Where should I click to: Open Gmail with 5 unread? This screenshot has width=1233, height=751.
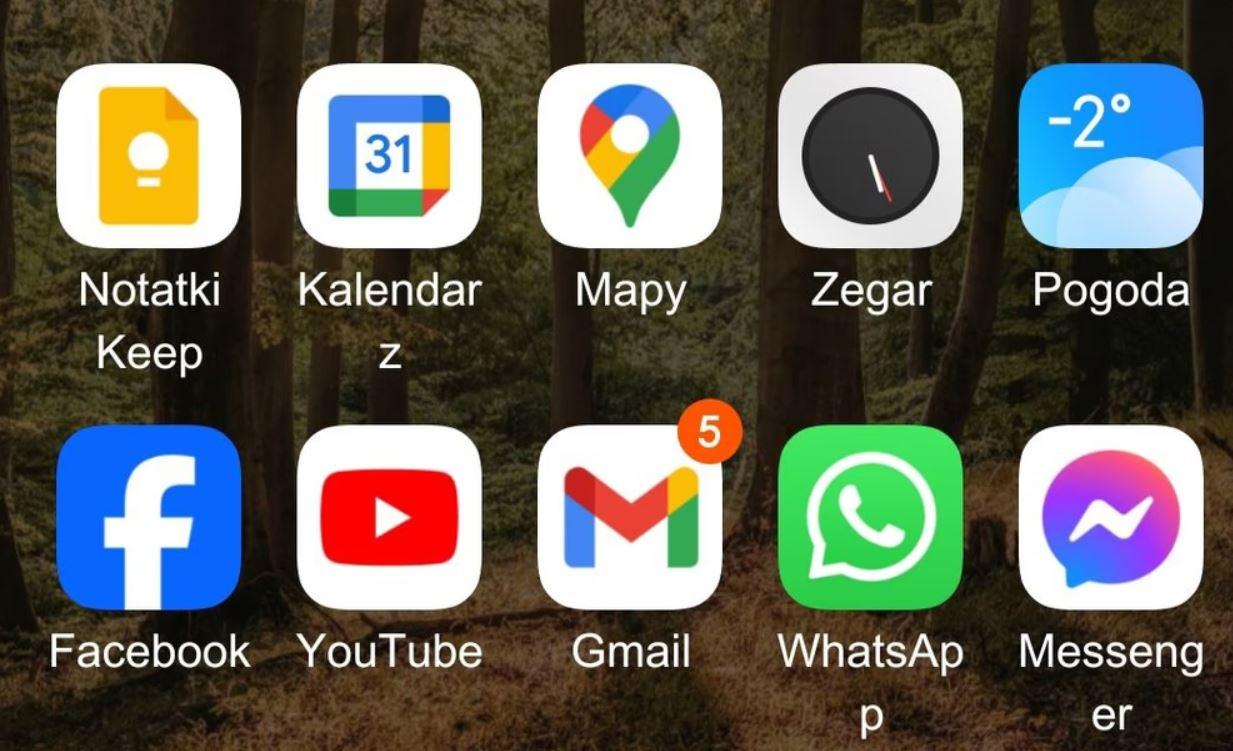click(x=629, y=517)
